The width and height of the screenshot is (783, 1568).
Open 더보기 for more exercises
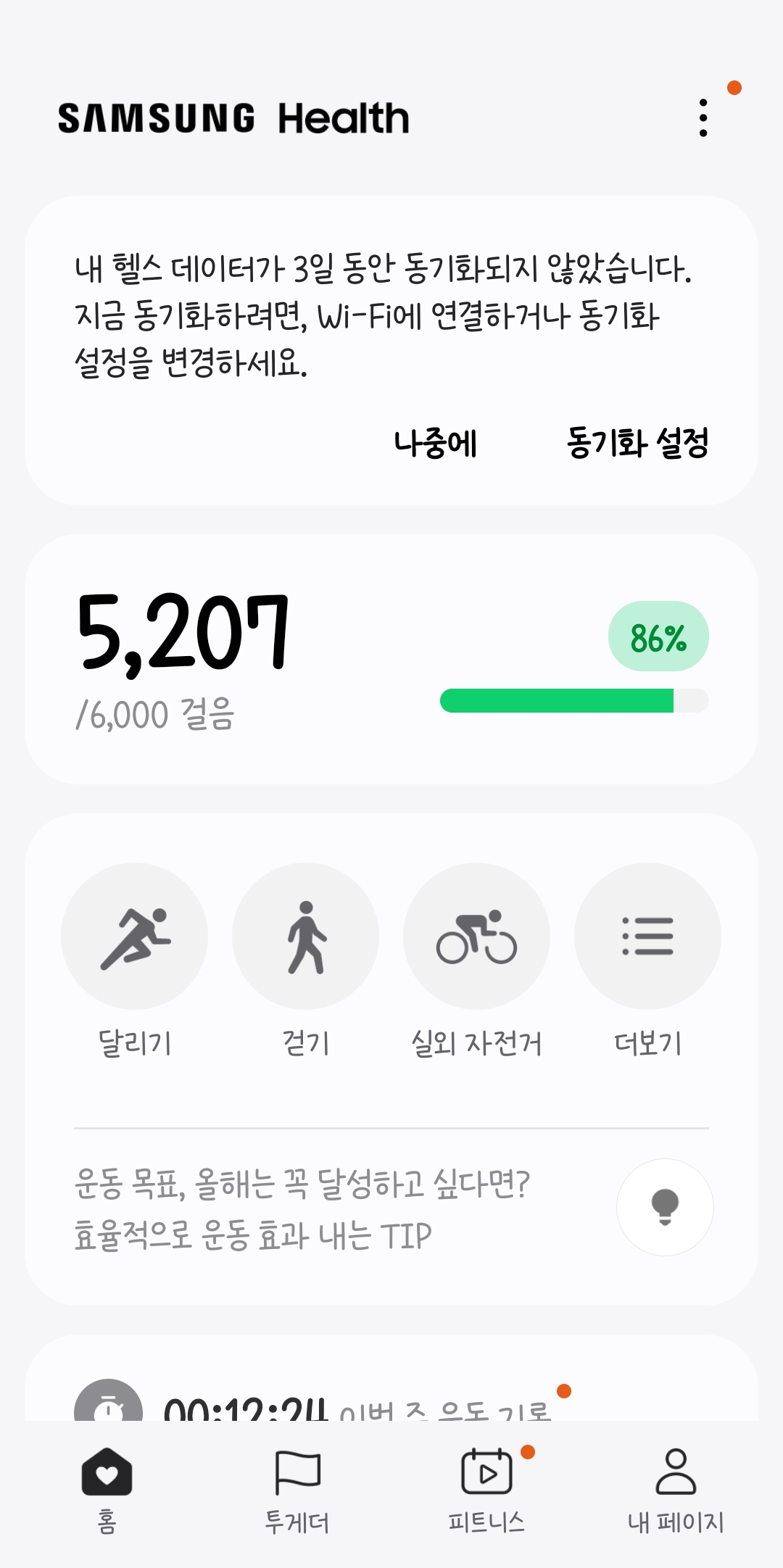coord(647,936)
